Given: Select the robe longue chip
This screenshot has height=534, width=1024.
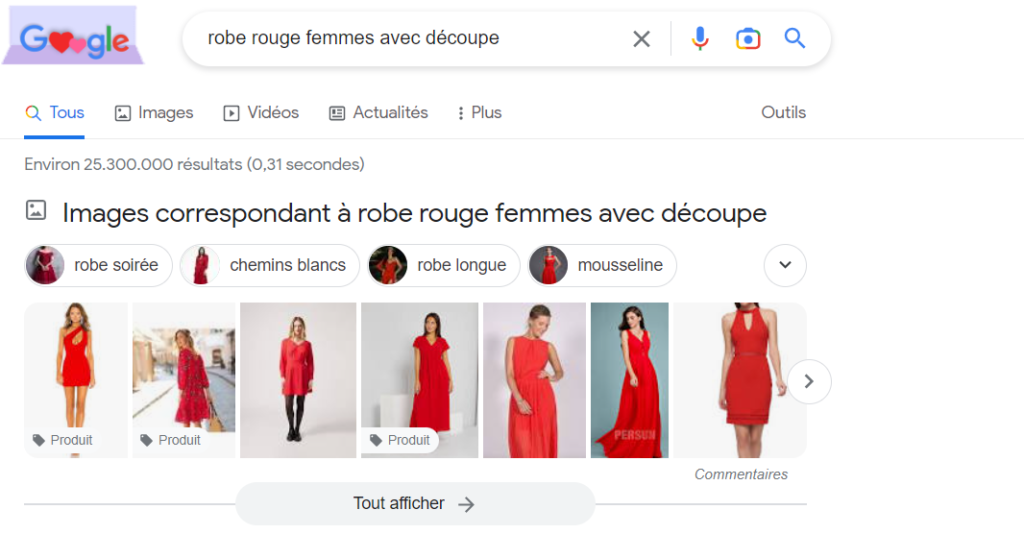Looking at the screenshot, I should coord(443,265).
